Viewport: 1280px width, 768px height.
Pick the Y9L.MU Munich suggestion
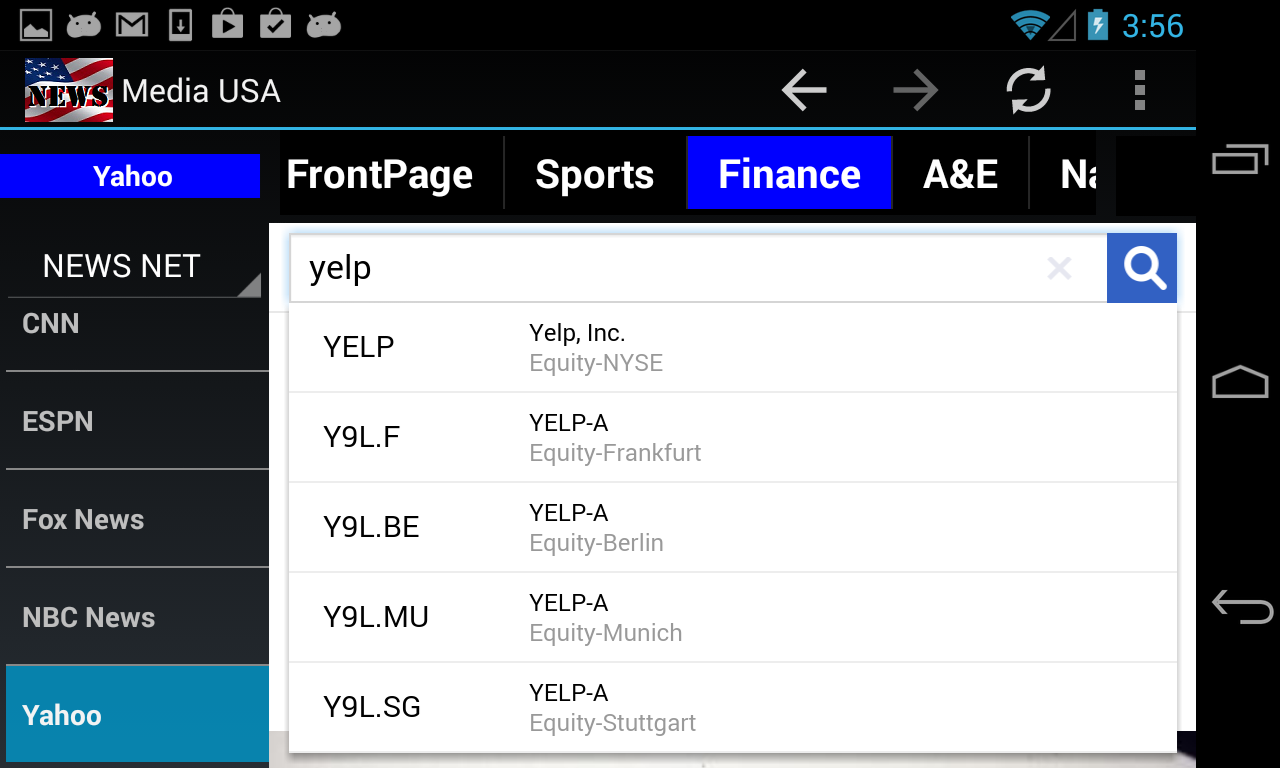(x=732, y=617)
